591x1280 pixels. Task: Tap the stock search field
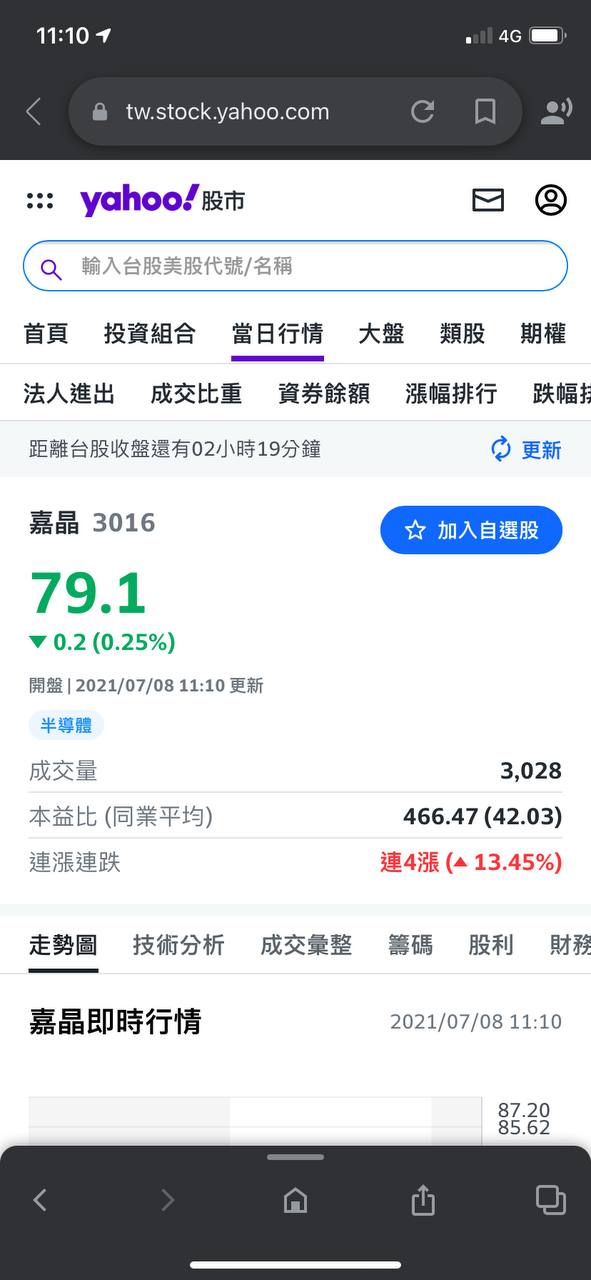click(295, 266)
